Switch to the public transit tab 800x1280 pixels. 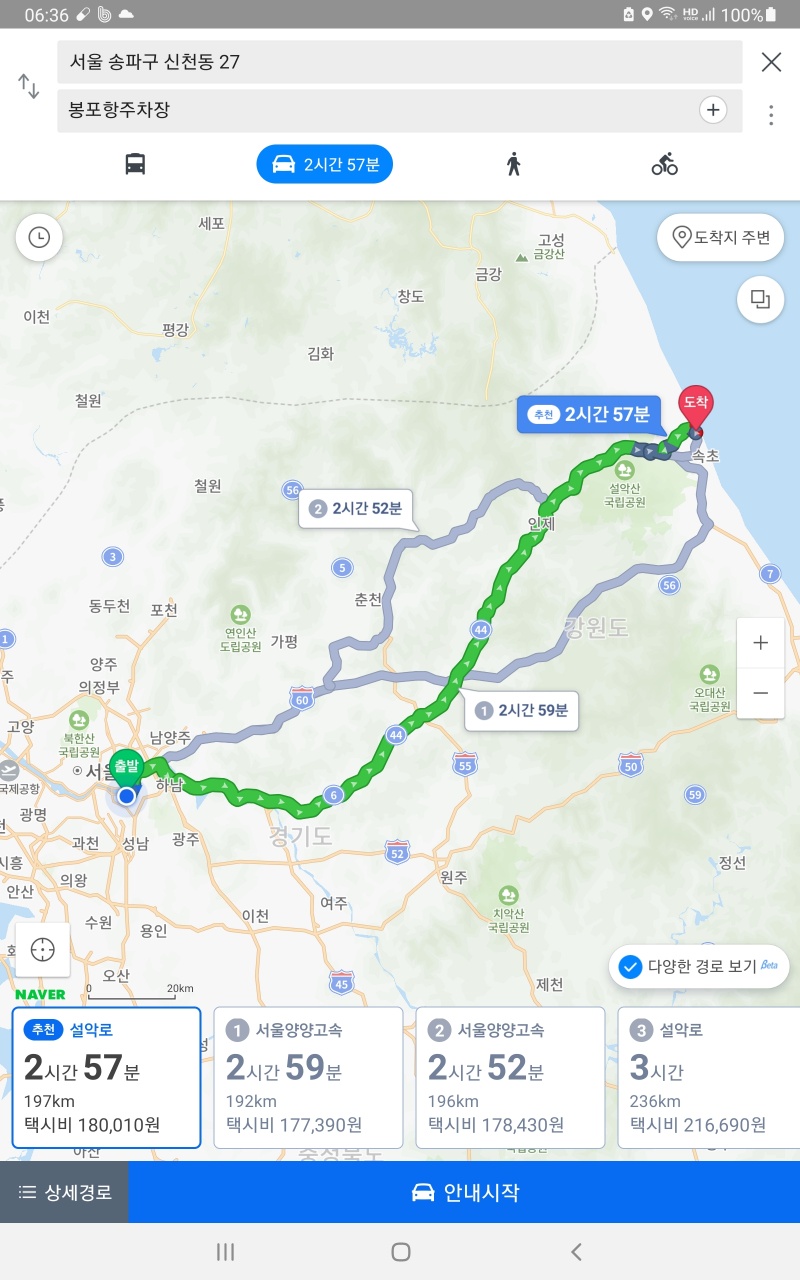click(x=135, y=164)
